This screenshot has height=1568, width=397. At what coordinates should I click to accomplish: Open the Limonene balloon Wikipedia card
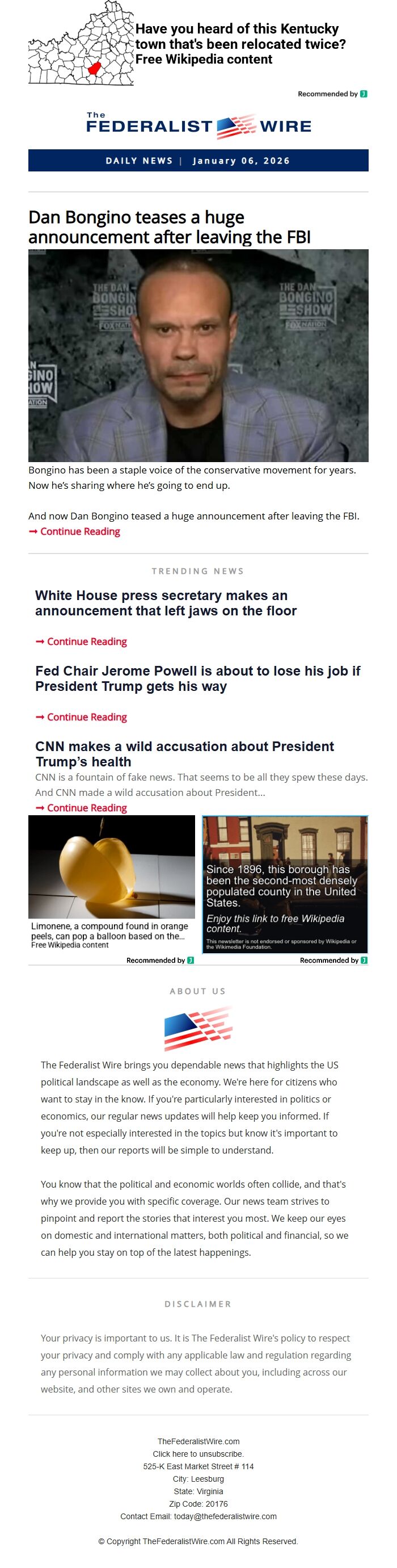pyautogui.click(x=111, y=883)
